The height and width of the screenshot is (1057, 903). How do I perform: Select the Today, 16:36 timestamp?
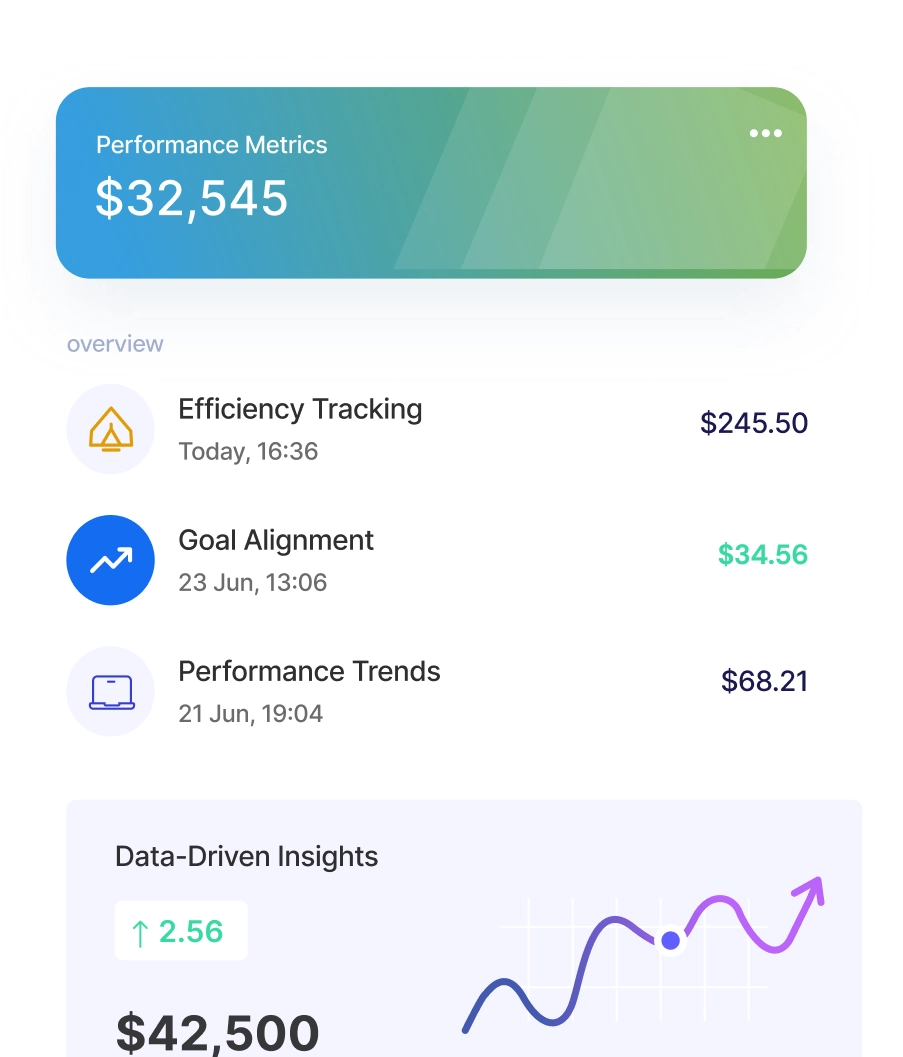247,451
